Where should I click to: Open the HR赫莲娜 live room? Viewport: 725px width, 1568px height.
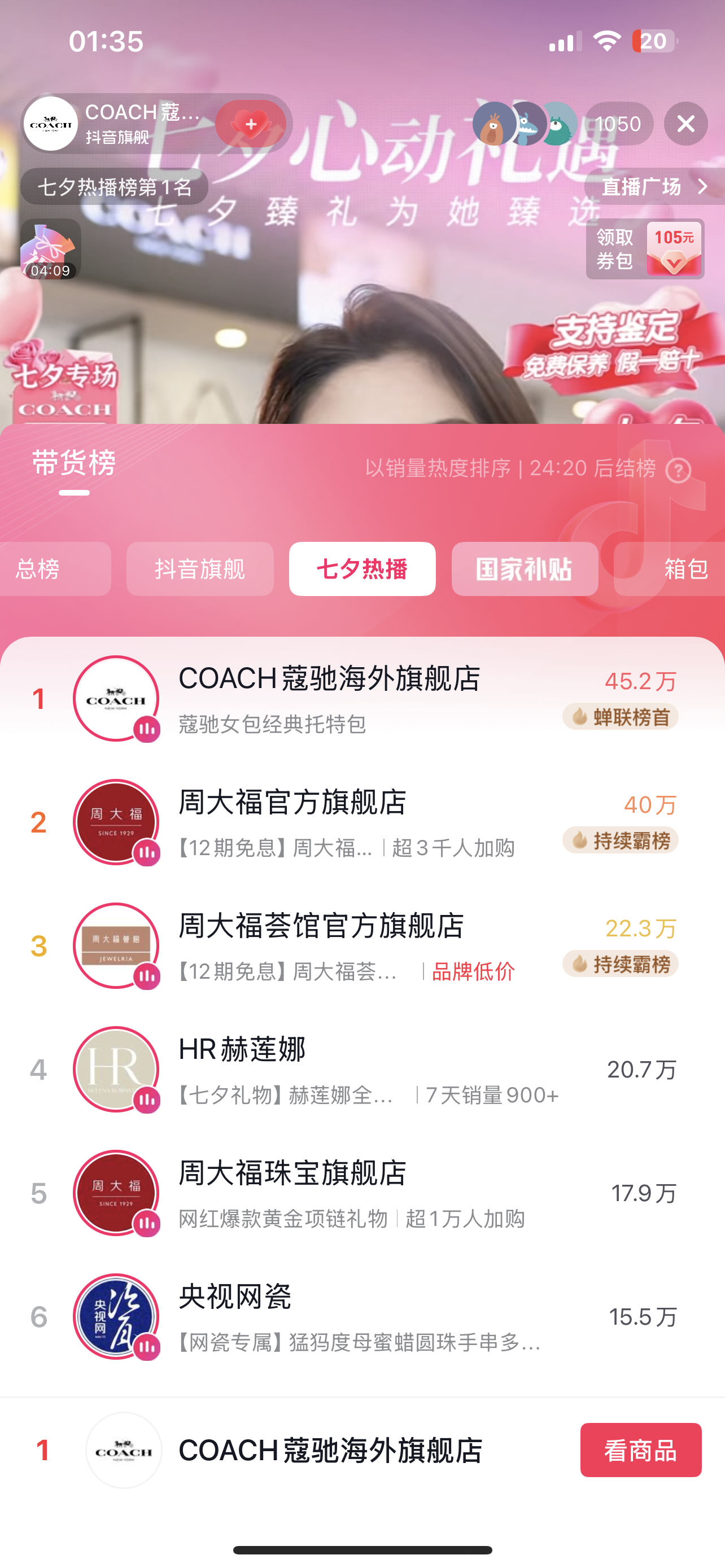pos(362,1069)
